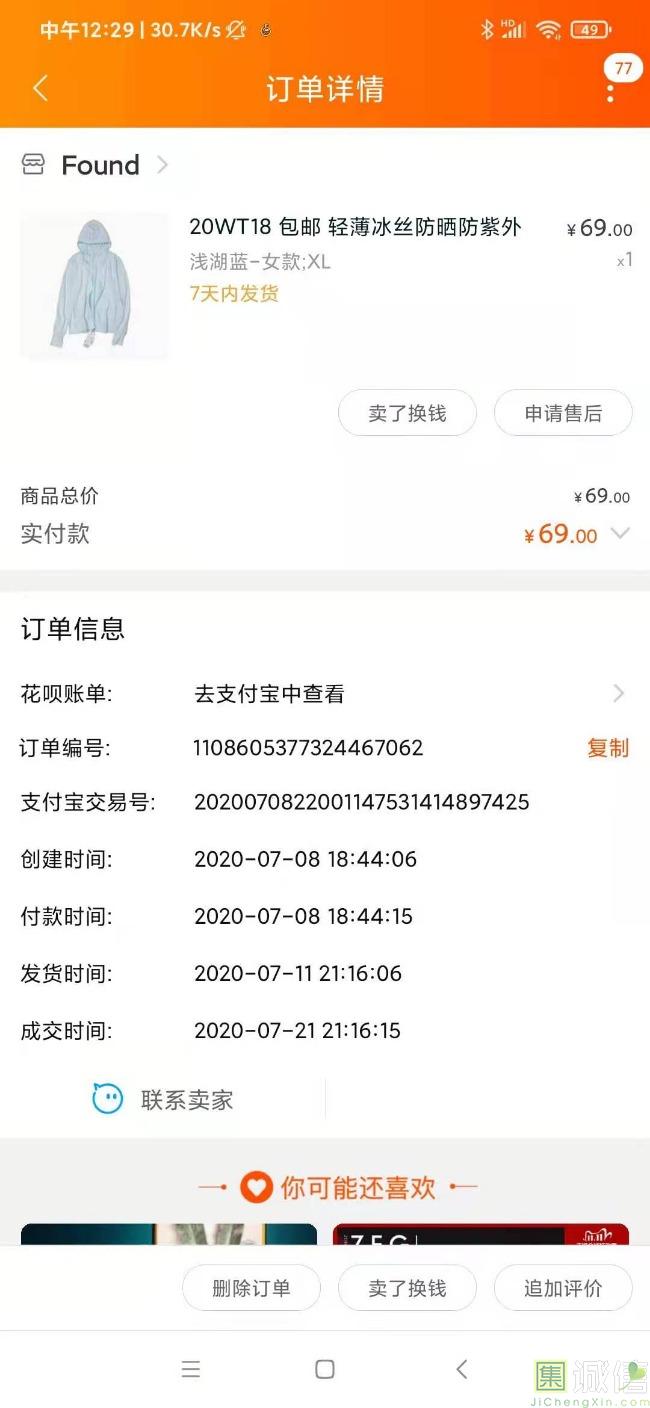
Task: Open recent apps from the navigation bar
Action: tap(190, 1369)
